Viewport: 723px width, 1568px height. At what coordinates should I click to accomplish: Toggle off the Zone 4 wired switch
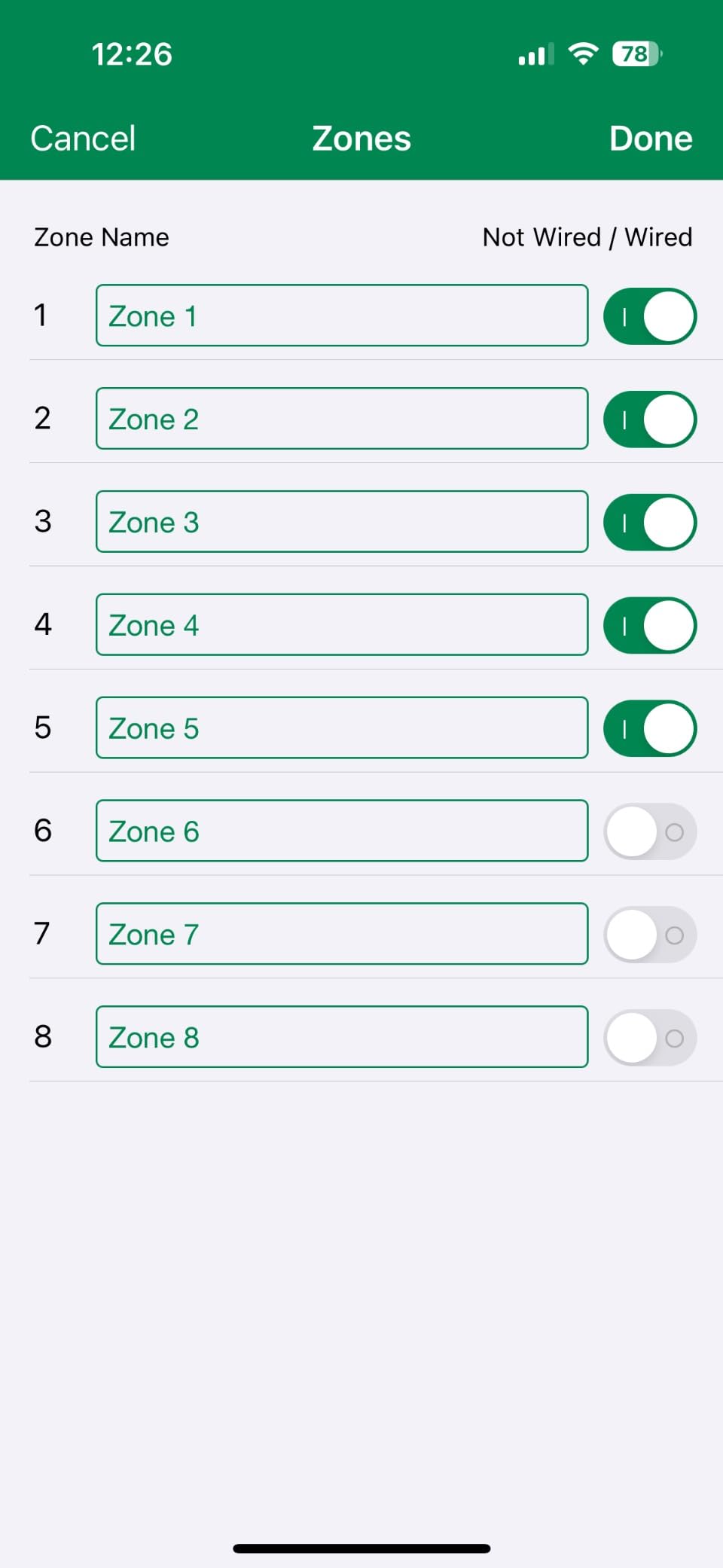(650, 626)
